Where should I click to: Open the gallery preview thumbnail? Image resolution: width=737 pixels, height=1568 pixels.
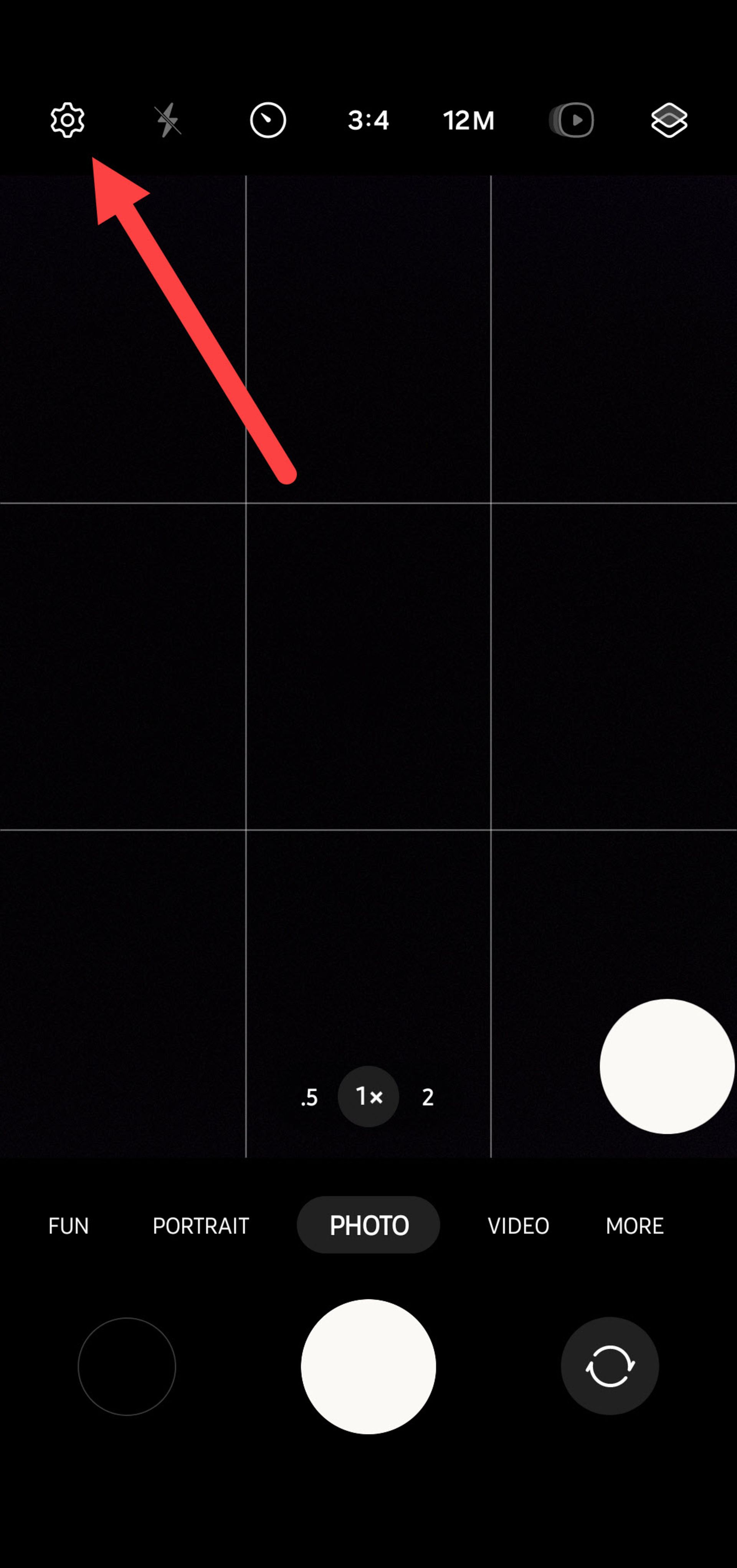(x=127, y=1366)
